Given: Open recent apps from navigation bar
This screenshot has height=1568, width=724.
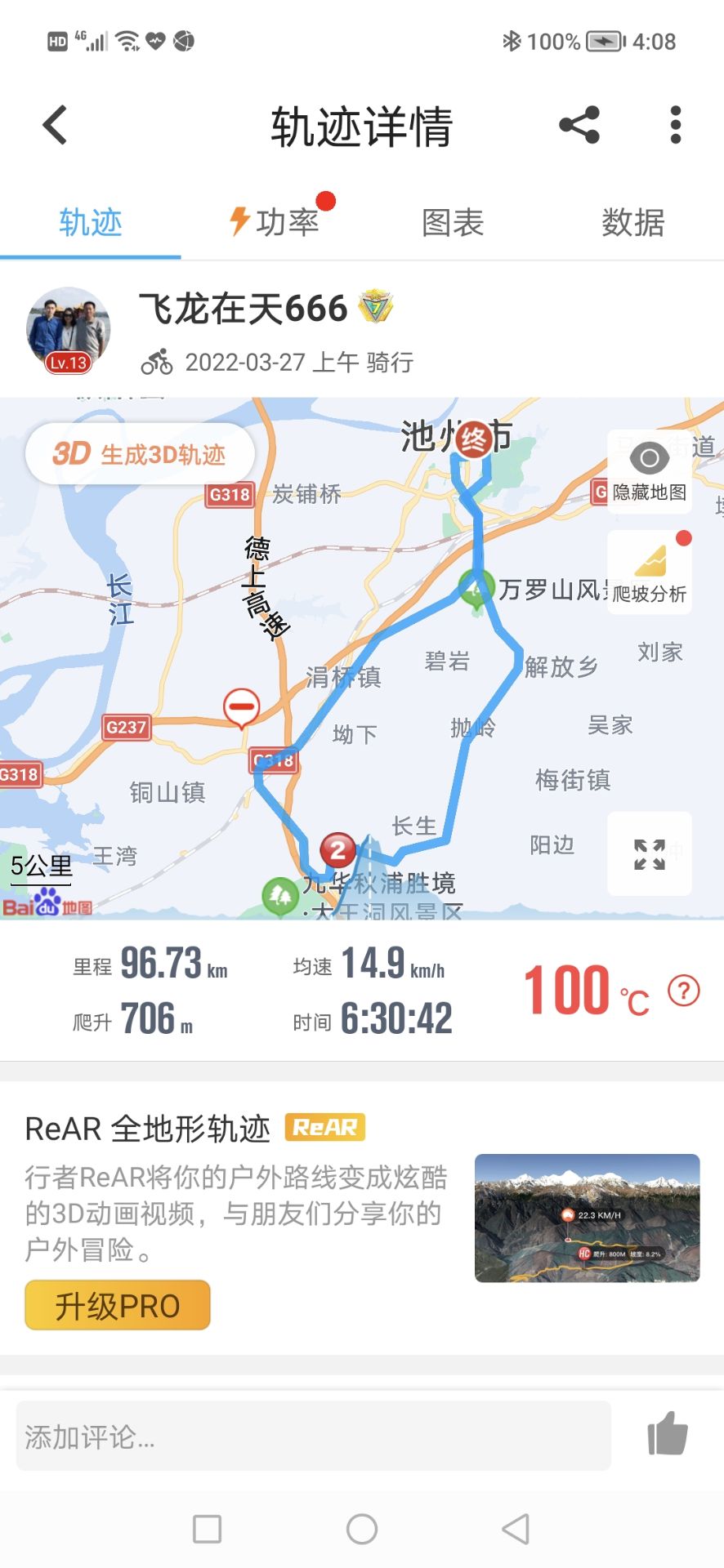Looking at the screenshot, I should [x=207, y=1529].
